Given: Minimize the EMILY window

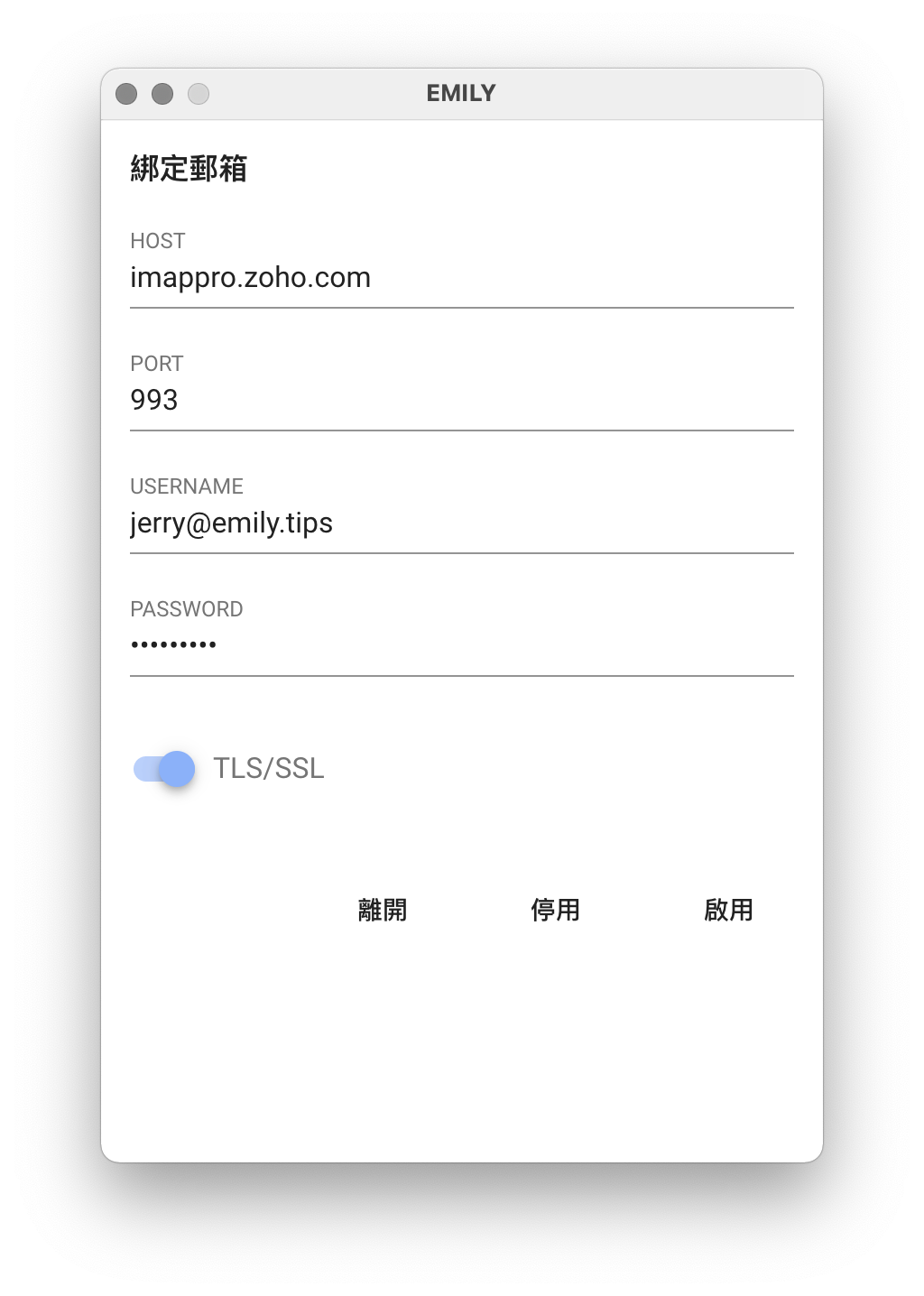Looking at the screenshot, I should 162,94.
